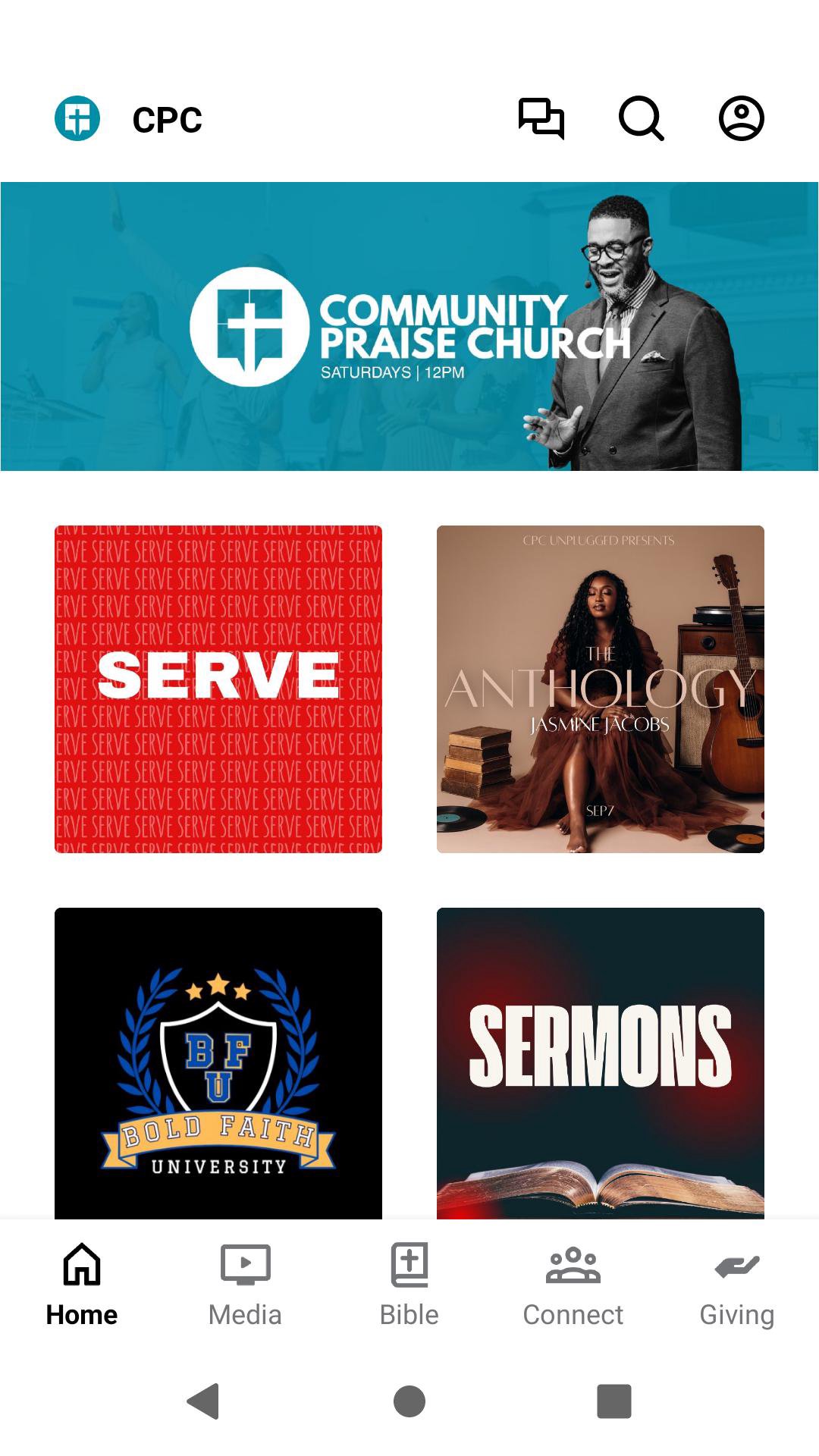Open the Sermons tile
The image size is (819, 1456).
[x=600, y=1062]
